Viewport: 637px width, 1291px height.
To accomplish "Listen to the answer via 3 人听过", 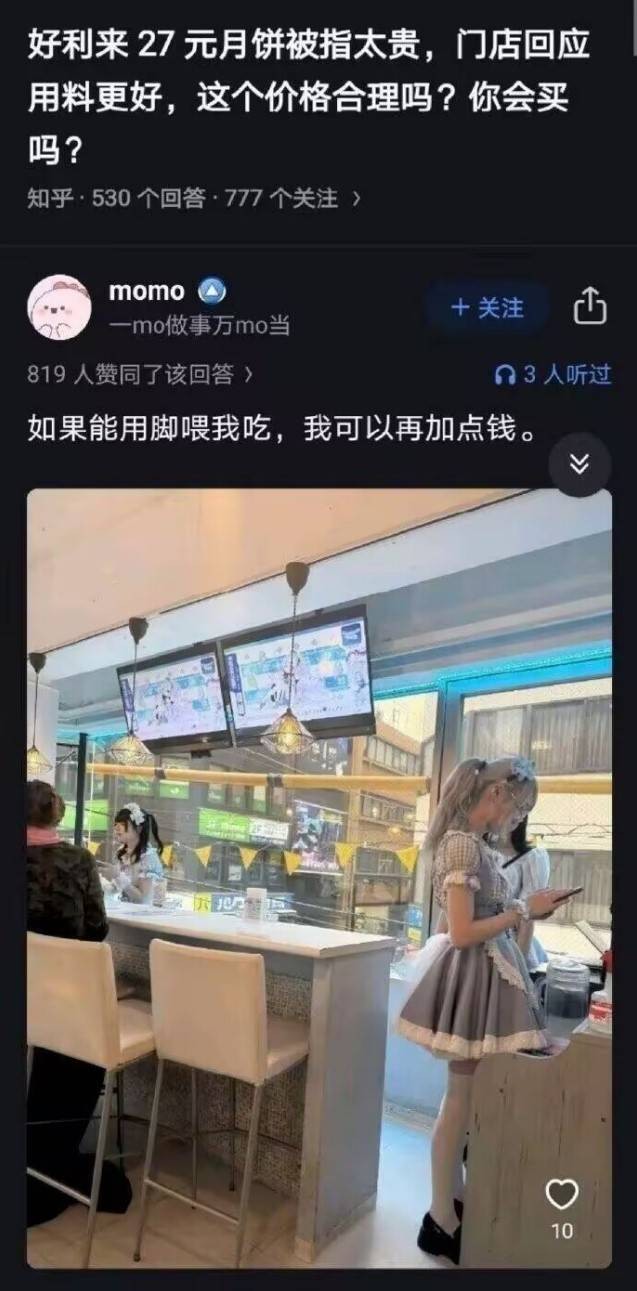I will (x=553, y=374).
